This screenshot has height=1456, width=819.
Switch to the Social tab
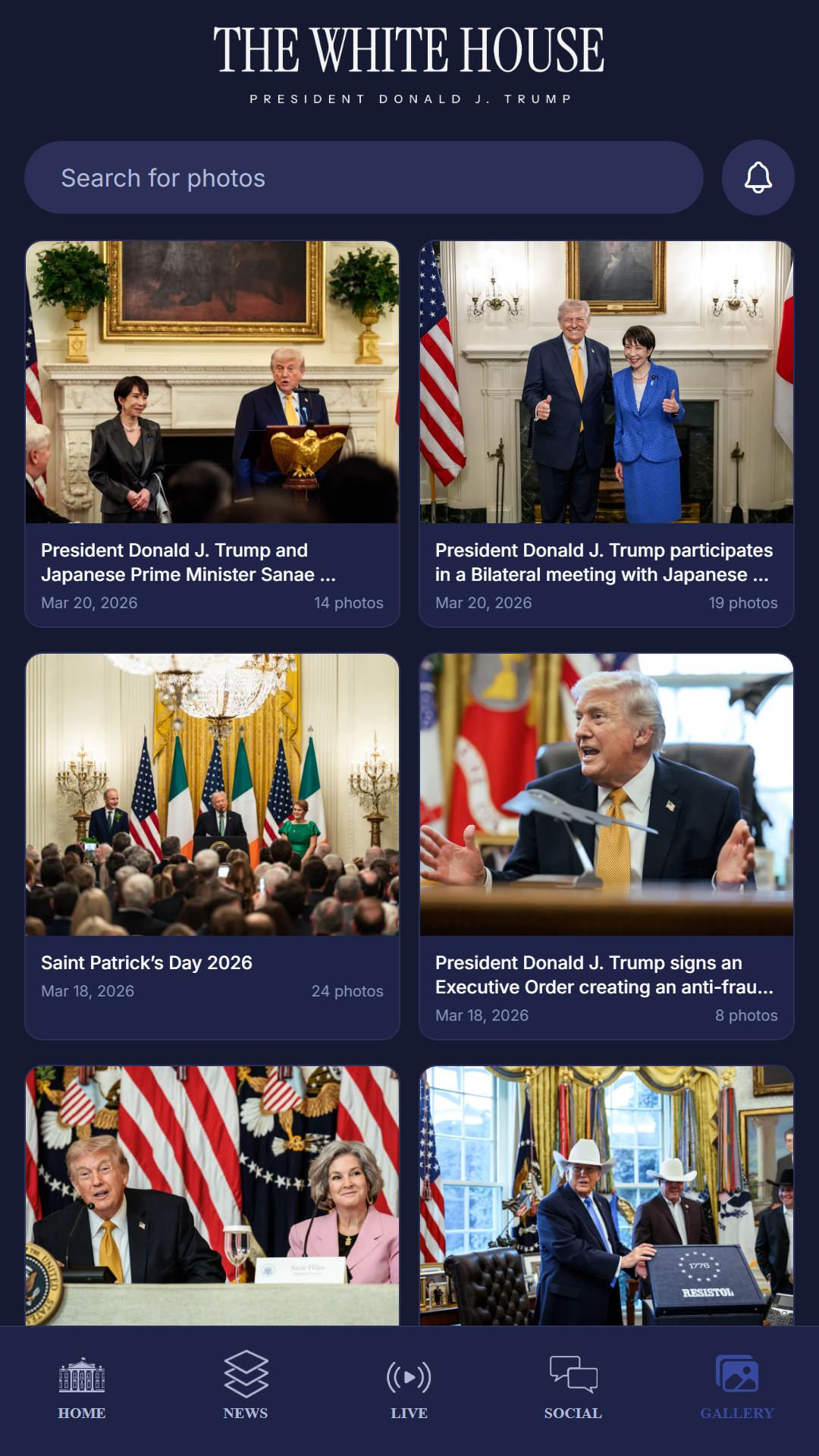point(573,1389)
